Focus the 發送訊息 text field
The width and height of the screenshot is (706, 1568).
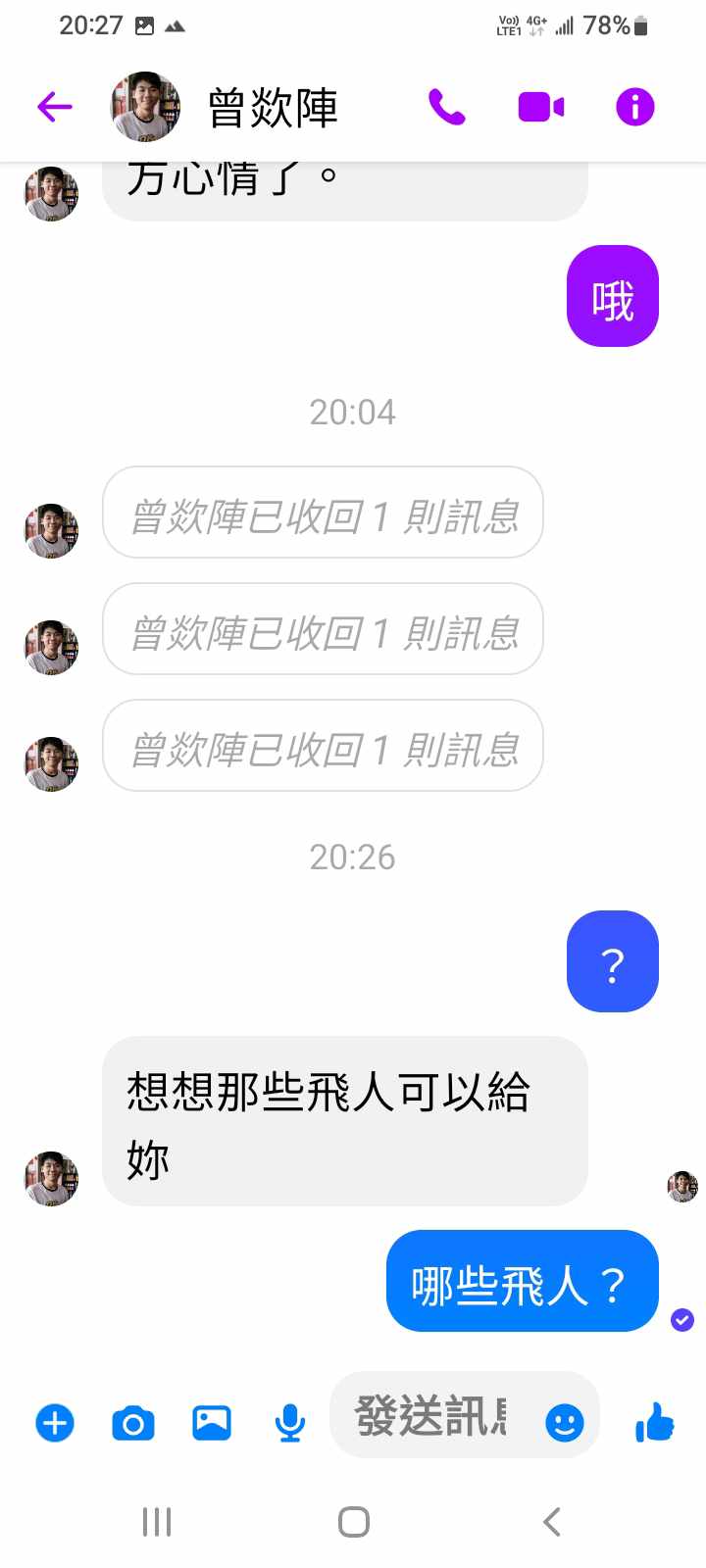click(x=431, y=1416)
